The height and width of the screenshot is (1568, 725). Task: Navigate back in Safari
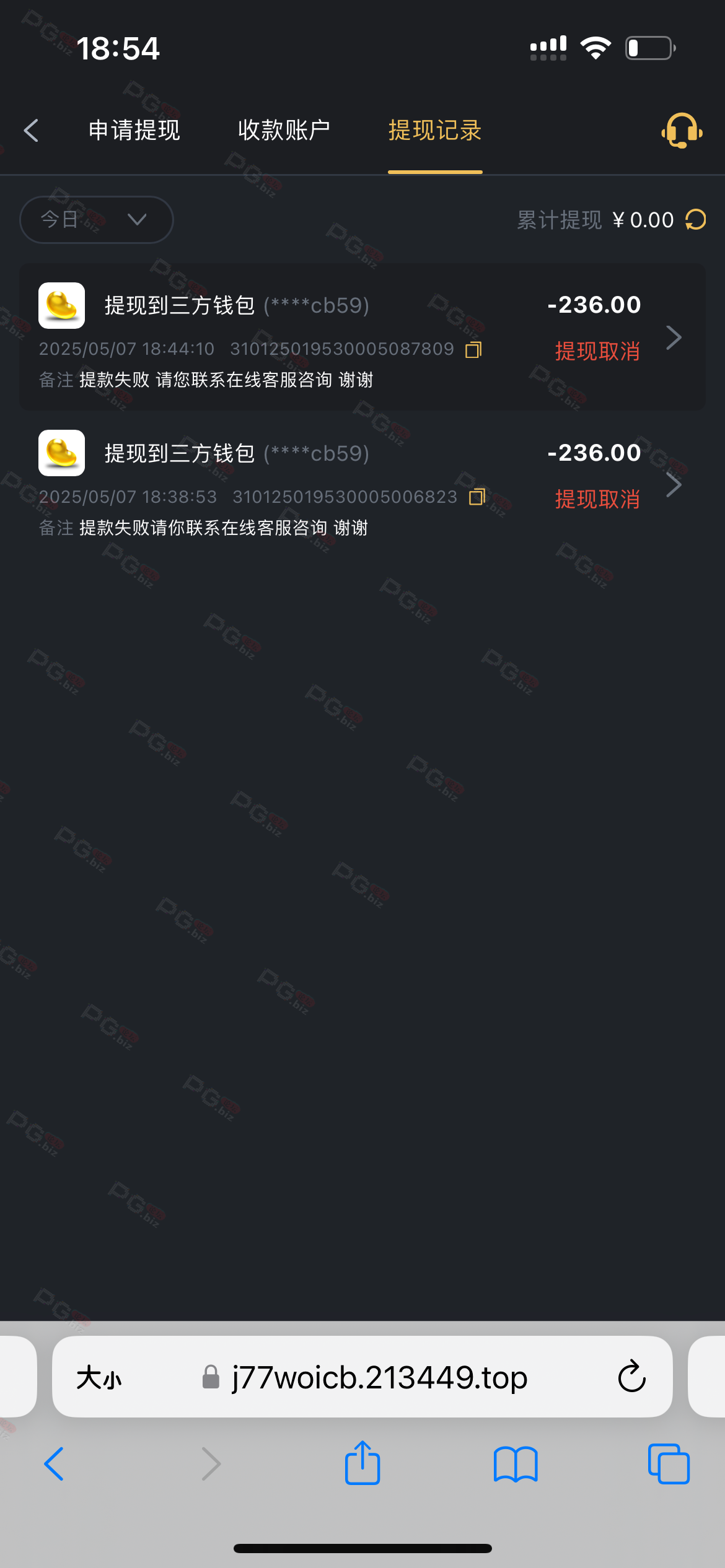[54, 1464]
